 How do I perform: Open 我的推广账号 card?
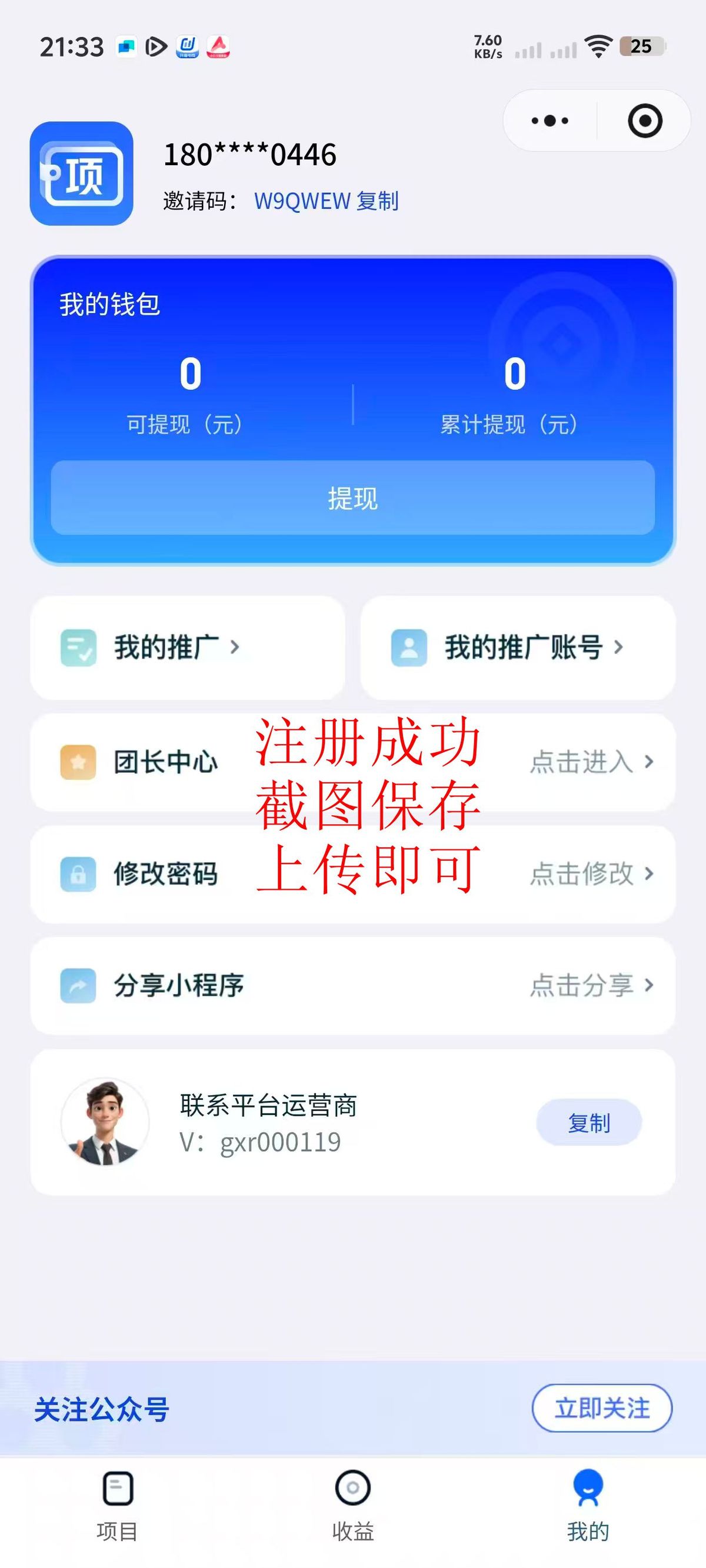point(518,648)
